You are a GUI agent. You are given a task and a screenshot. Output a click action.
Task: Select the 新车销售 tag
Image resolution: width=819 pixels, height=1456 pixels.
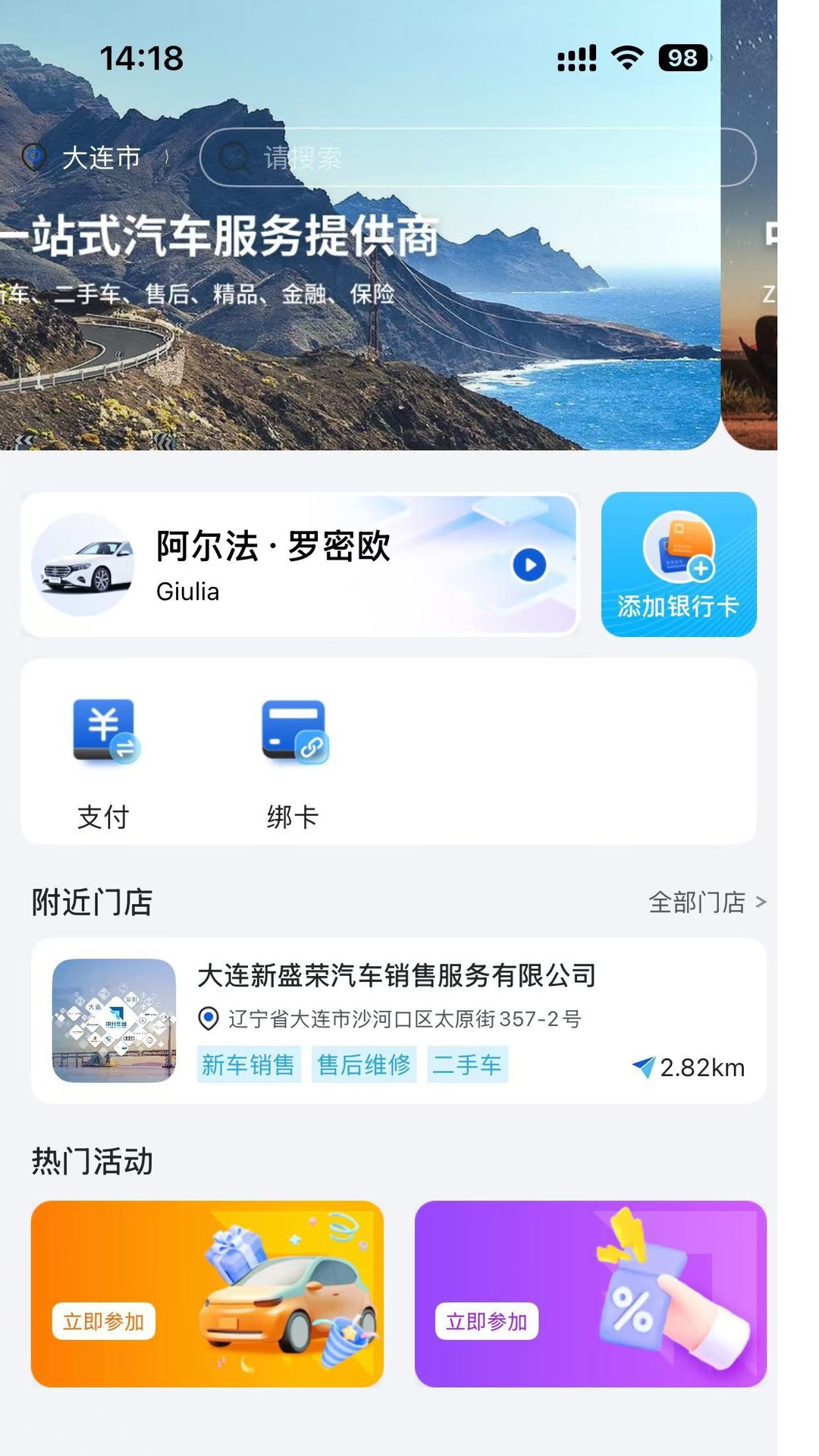[248, 1065]
